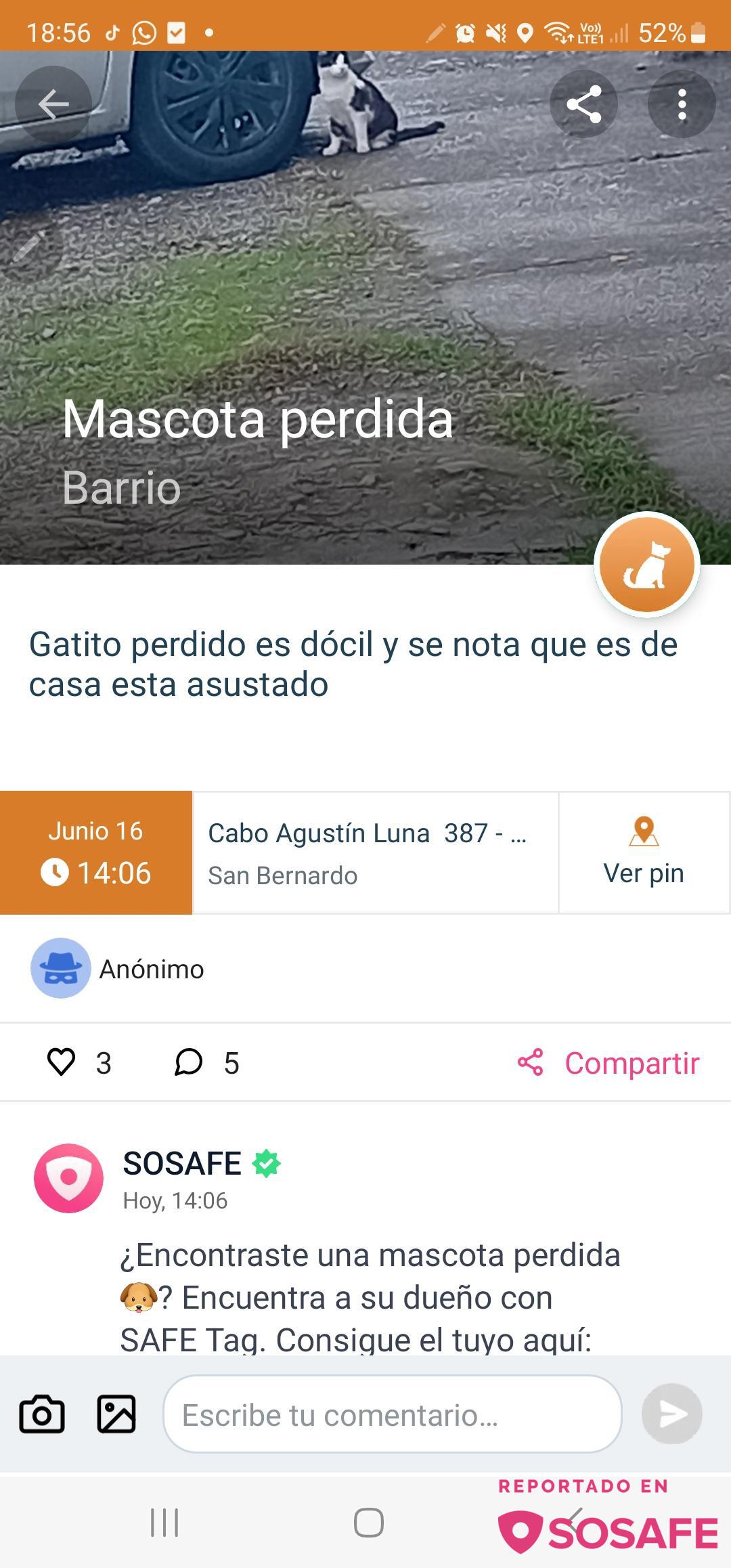Open the comments bubble icon
Image resolution: width=731 pixels, height=1568 pixels.
pyautogui.click(x=188, y=1062)
